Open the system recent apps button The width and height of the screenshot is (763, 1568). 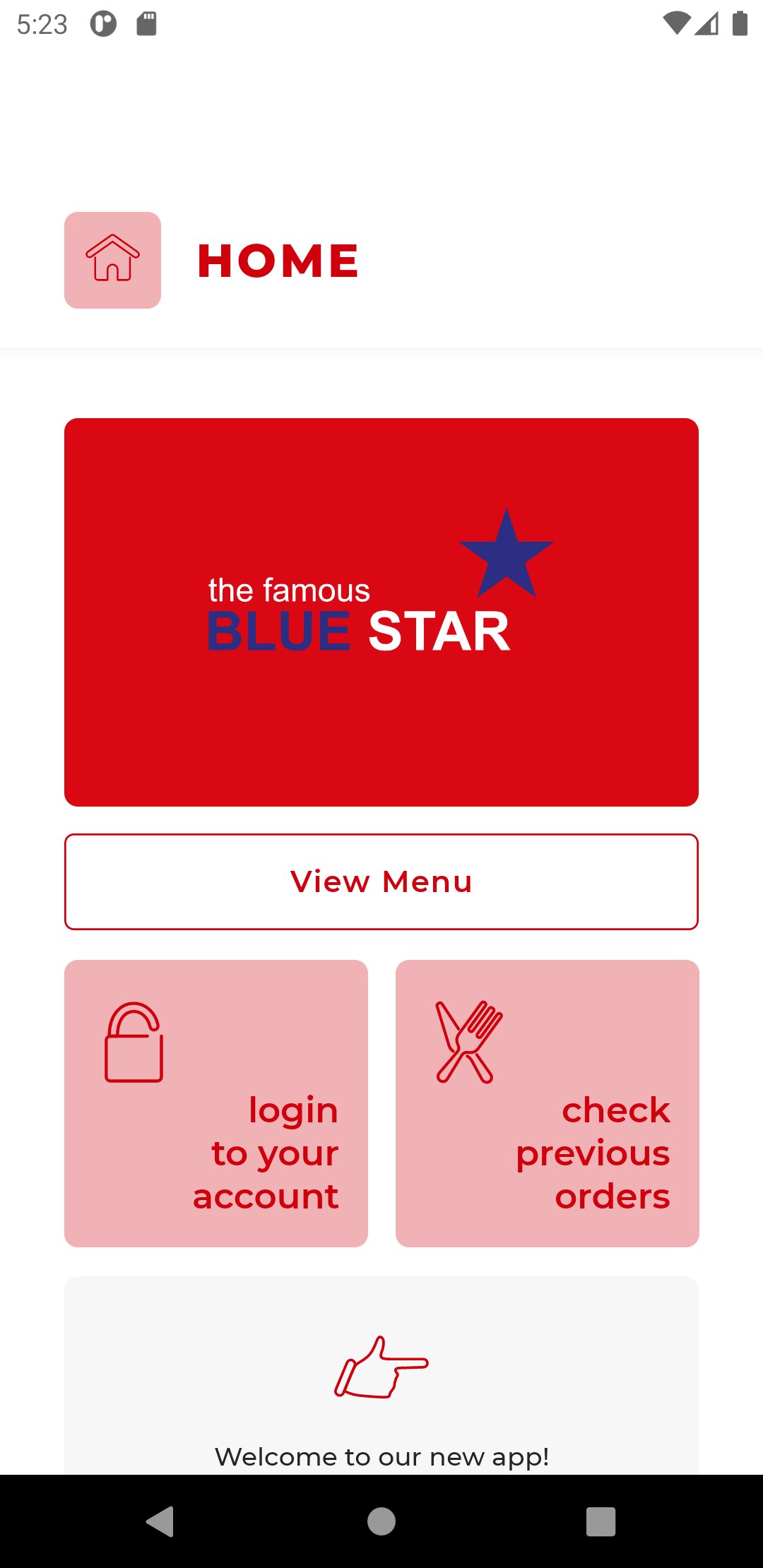tap(601, 1521)
